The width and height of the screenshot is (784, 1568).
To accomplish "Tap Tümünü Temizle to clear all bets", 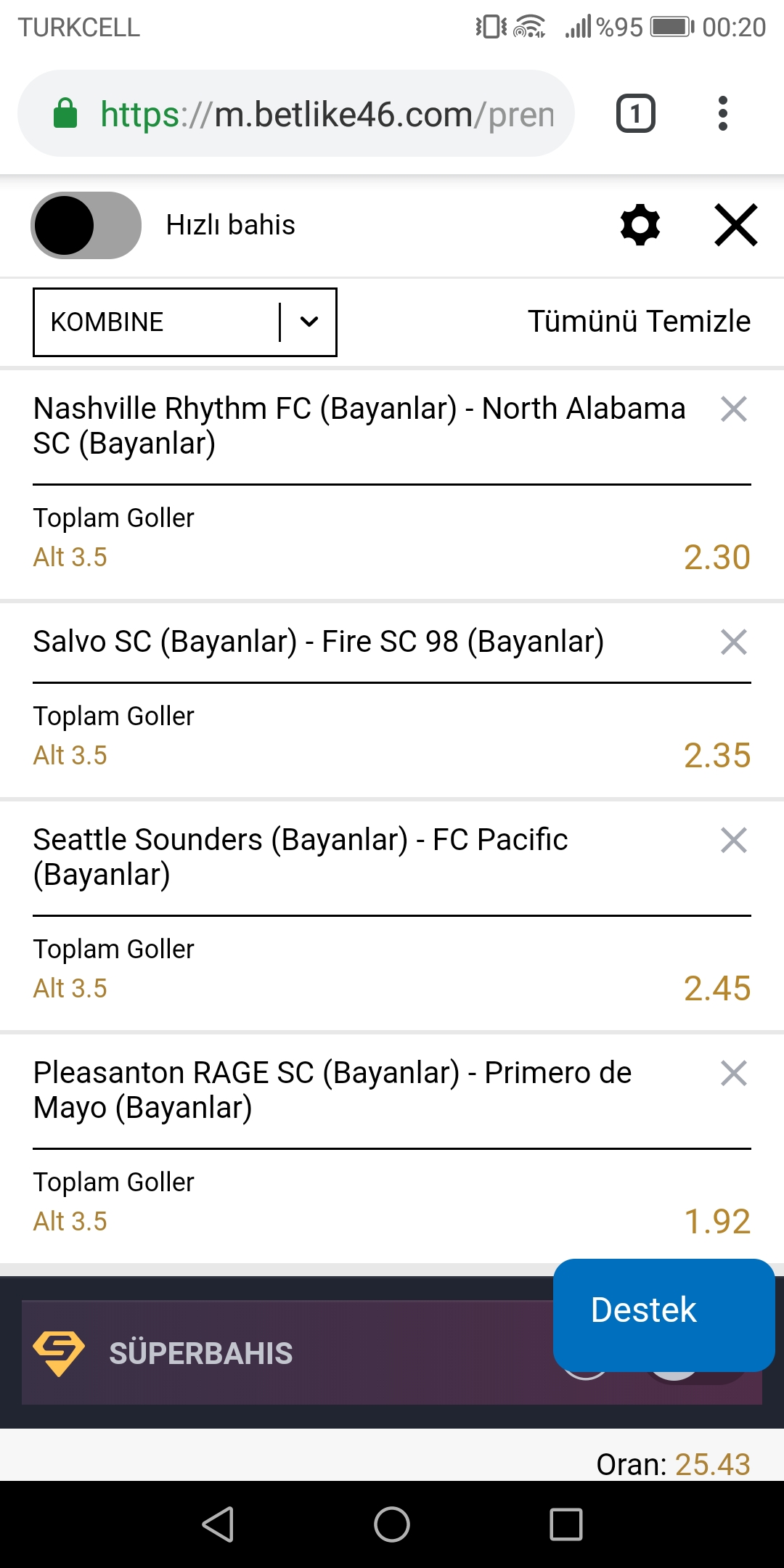I will [x=639, y=321].
